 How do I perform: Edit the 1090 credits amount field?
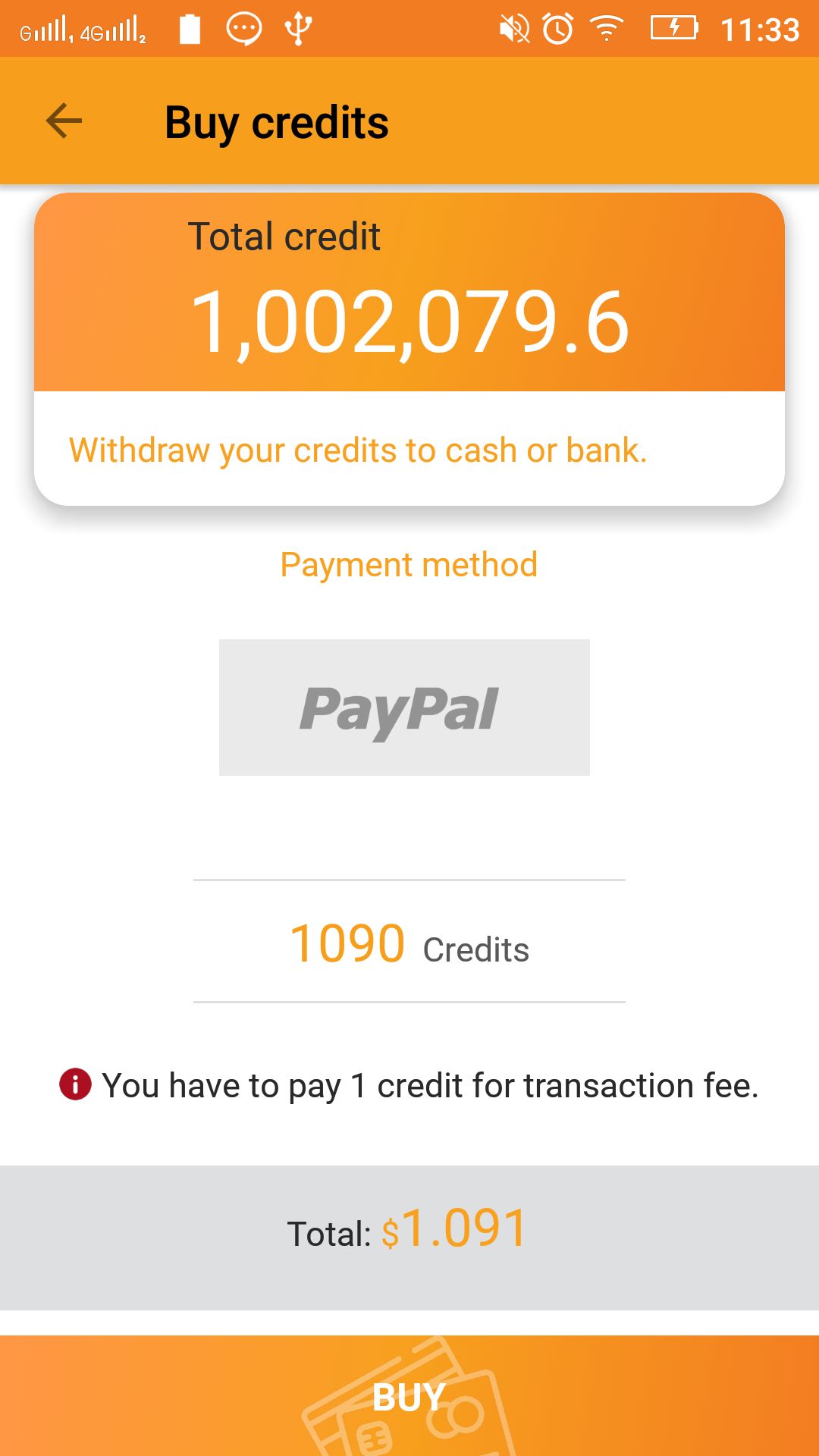tap(409, 942)
